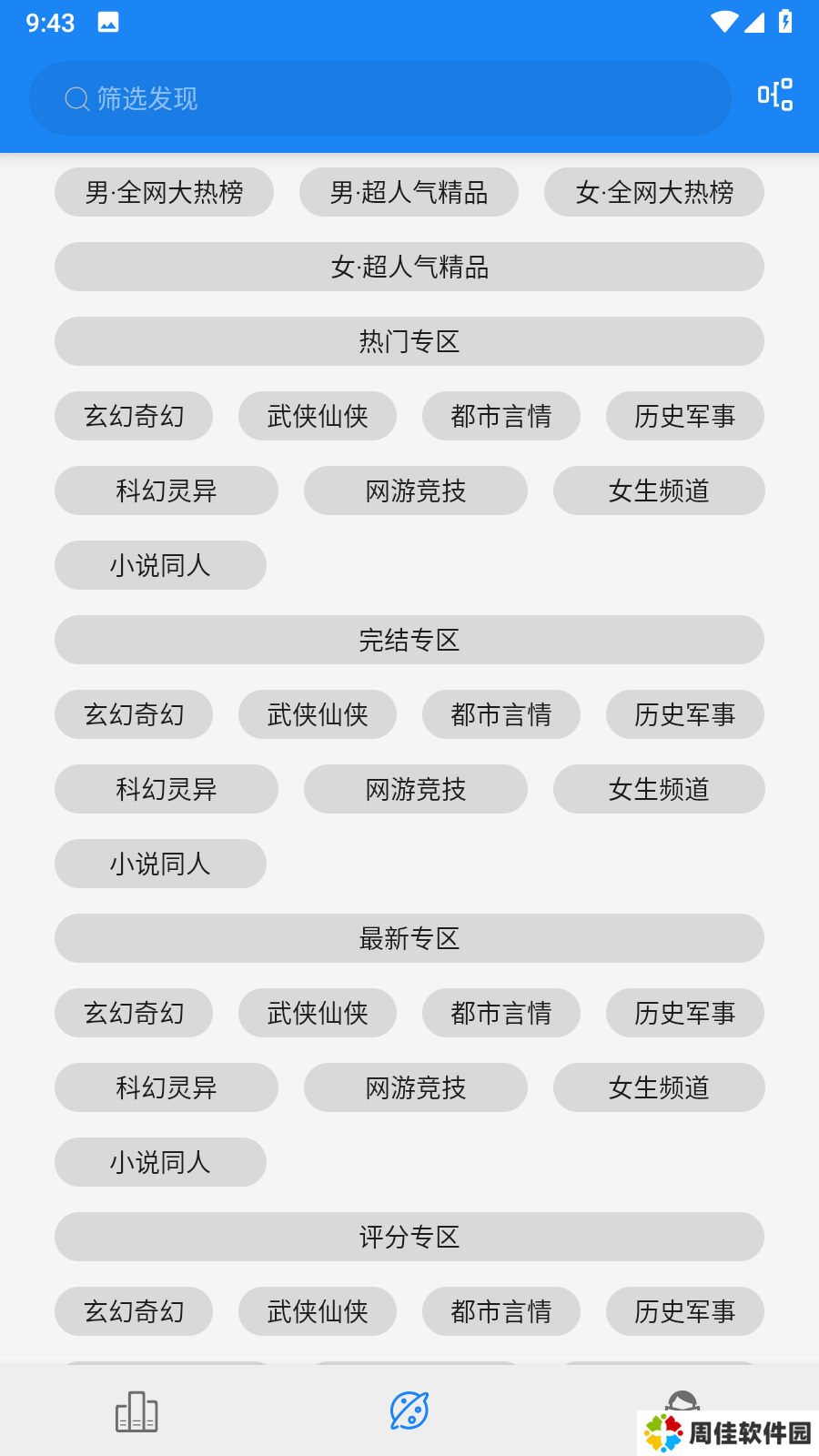Screen dimensions: 819x1456
Task: Open 历史军事 under 评分专区
Action: (x=685, y=1311)
